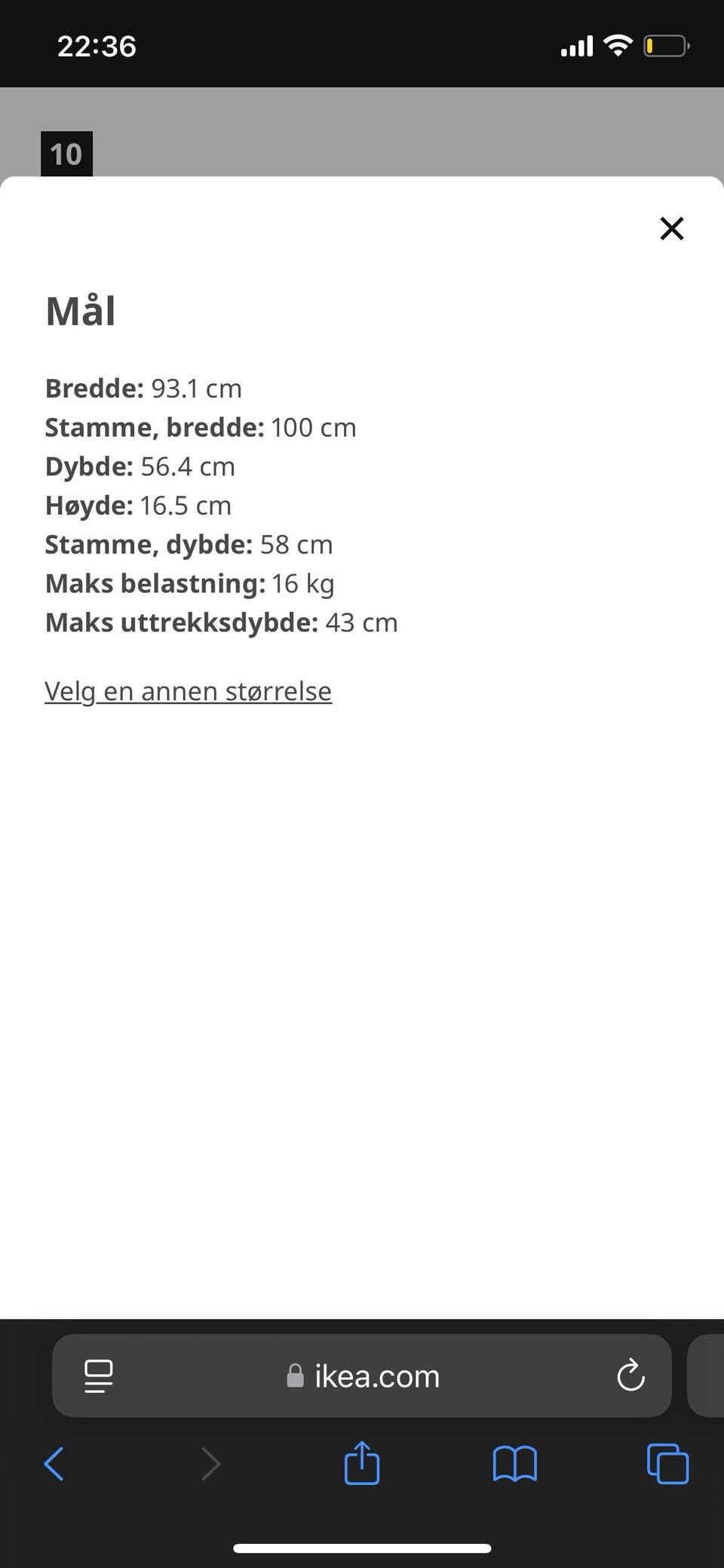Open the tab overview icon
The image size is (724, 1568).
click(x=667, y=1464)
